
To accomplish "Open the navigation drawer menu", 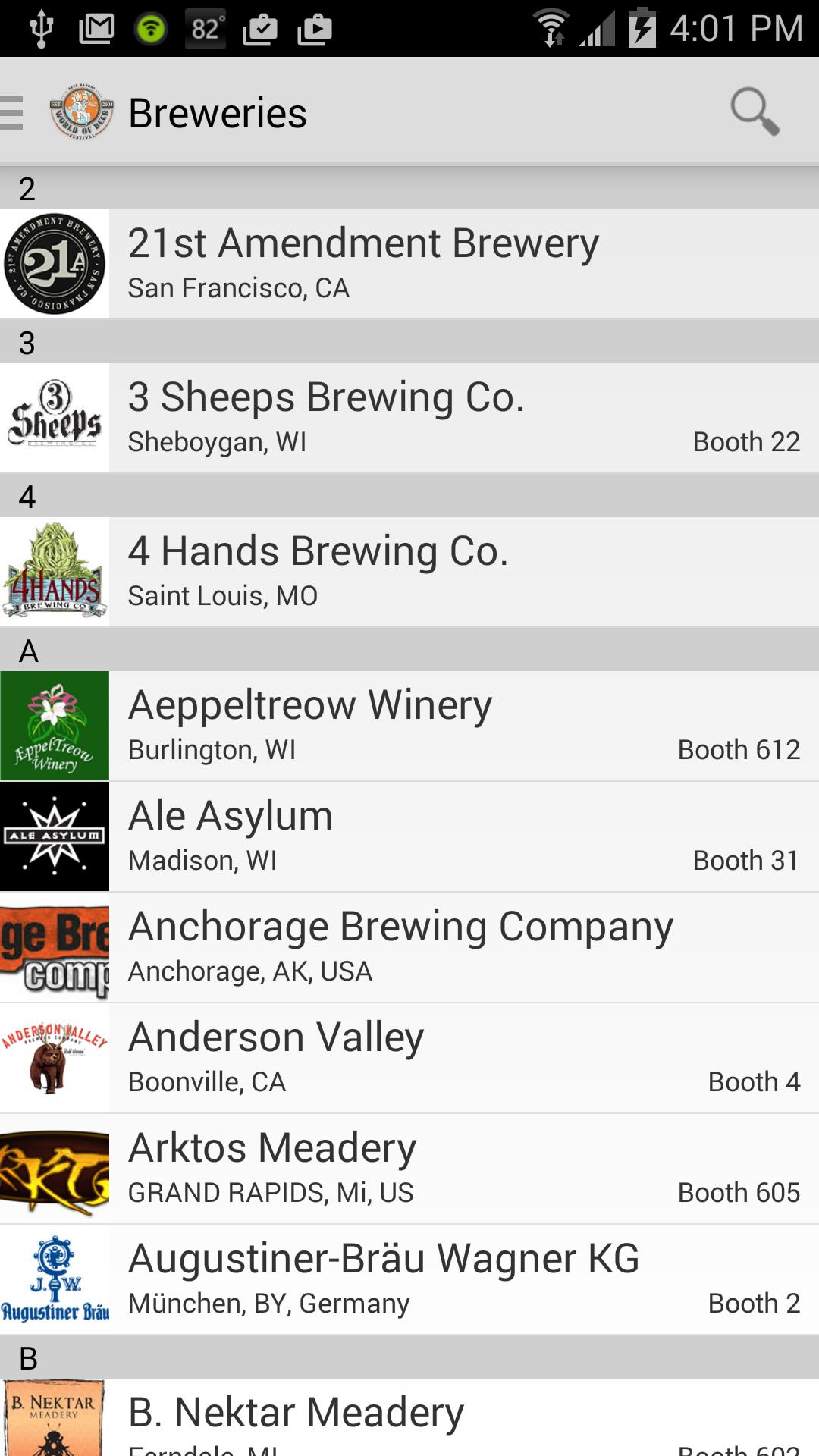I will pos(11,112).
